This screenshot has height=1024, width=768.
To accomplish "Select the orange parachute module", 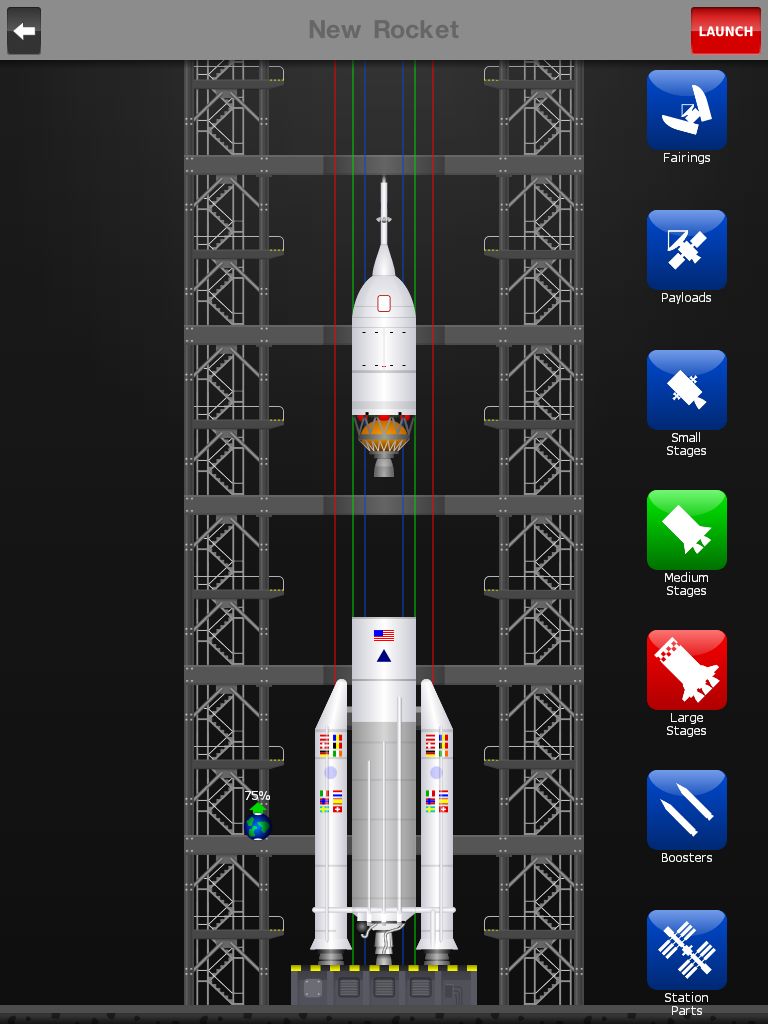I will pos(384,430).
